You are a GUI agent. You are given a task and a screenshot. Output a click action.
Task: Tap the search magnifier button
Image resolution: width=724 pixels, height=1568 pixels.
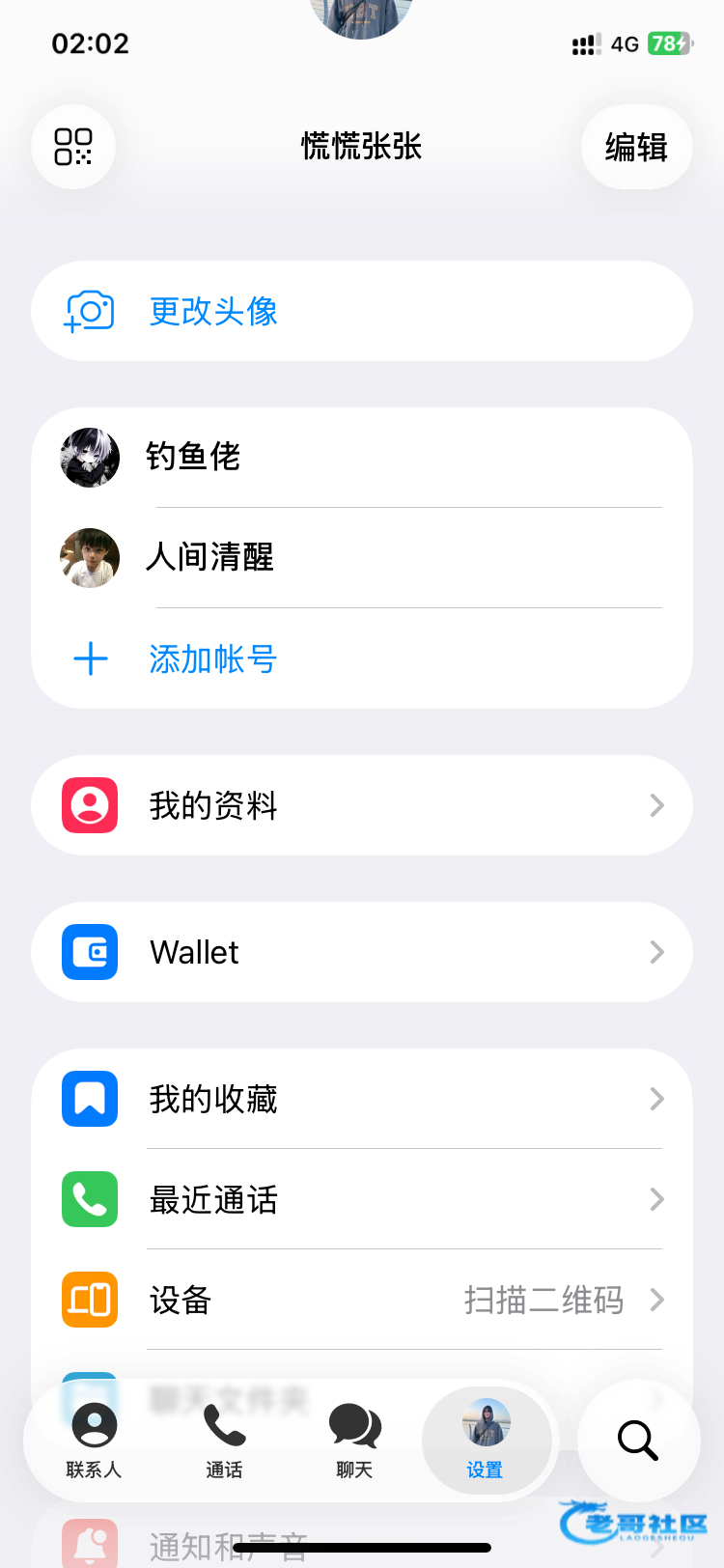pos(638,1441)
